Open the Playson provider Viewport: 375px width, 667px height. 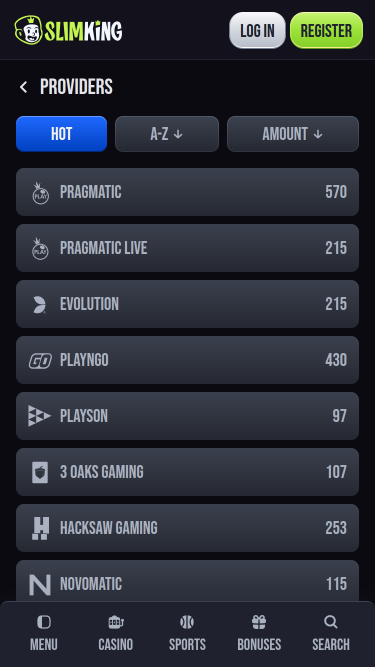[x=188, y=416]
